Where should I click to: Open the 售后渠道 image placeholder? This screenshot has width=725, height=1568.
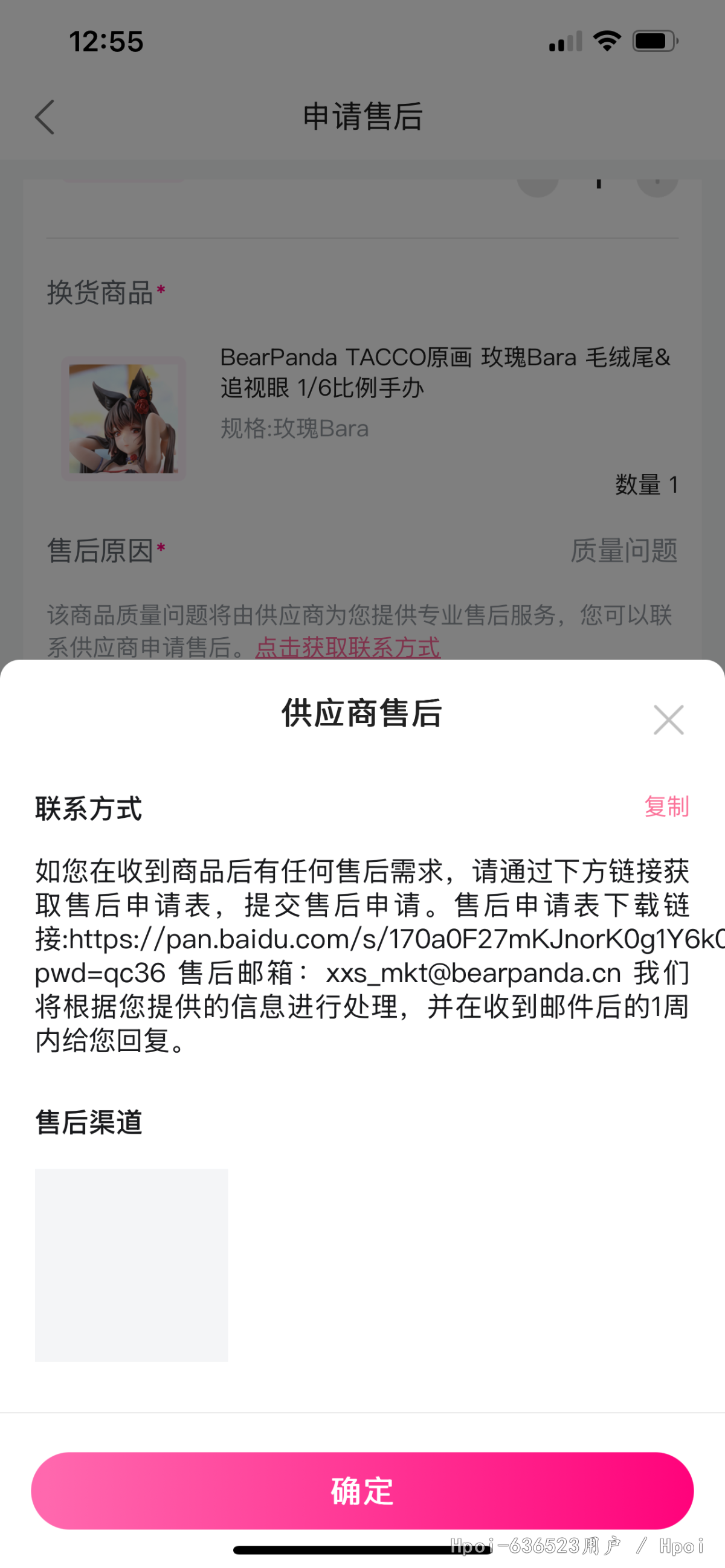(132, 1264)
